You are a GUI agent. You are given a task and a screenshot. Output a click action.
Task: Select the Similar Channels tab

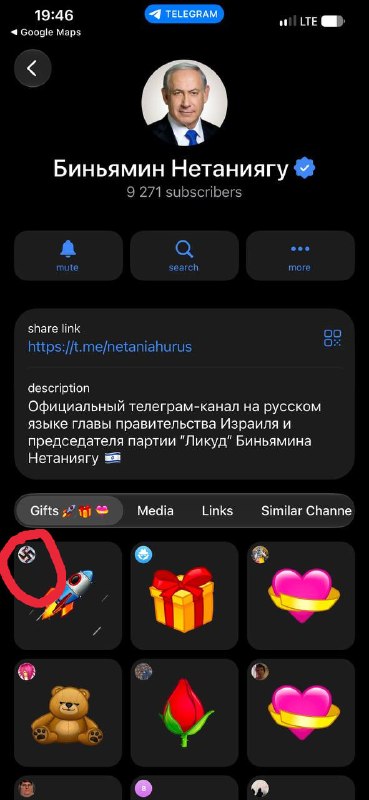[306, 511]
